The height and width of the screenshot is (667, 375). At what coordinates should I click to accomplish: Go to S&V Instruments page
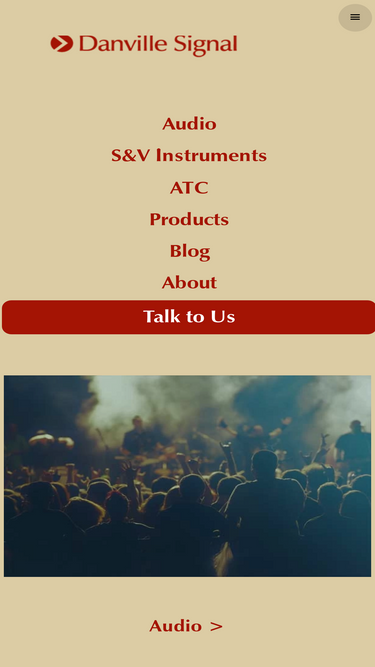tap(189, 155)
